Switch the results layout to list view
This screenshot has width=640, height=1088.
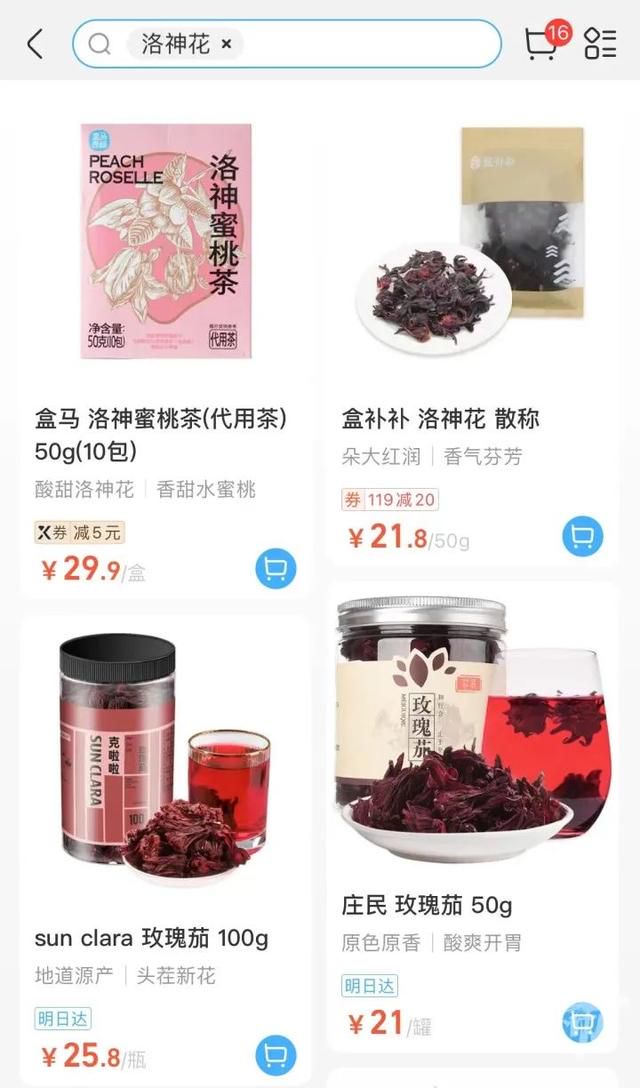(600, 44)
